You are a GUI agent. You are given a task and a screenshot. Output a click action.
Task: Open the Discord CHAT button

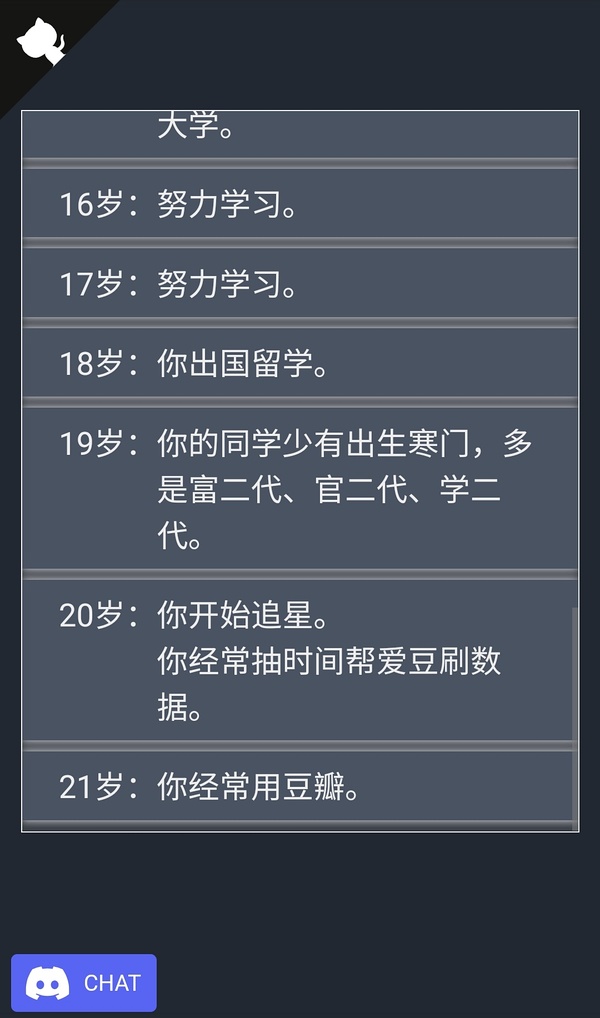[x=84, y=982]
